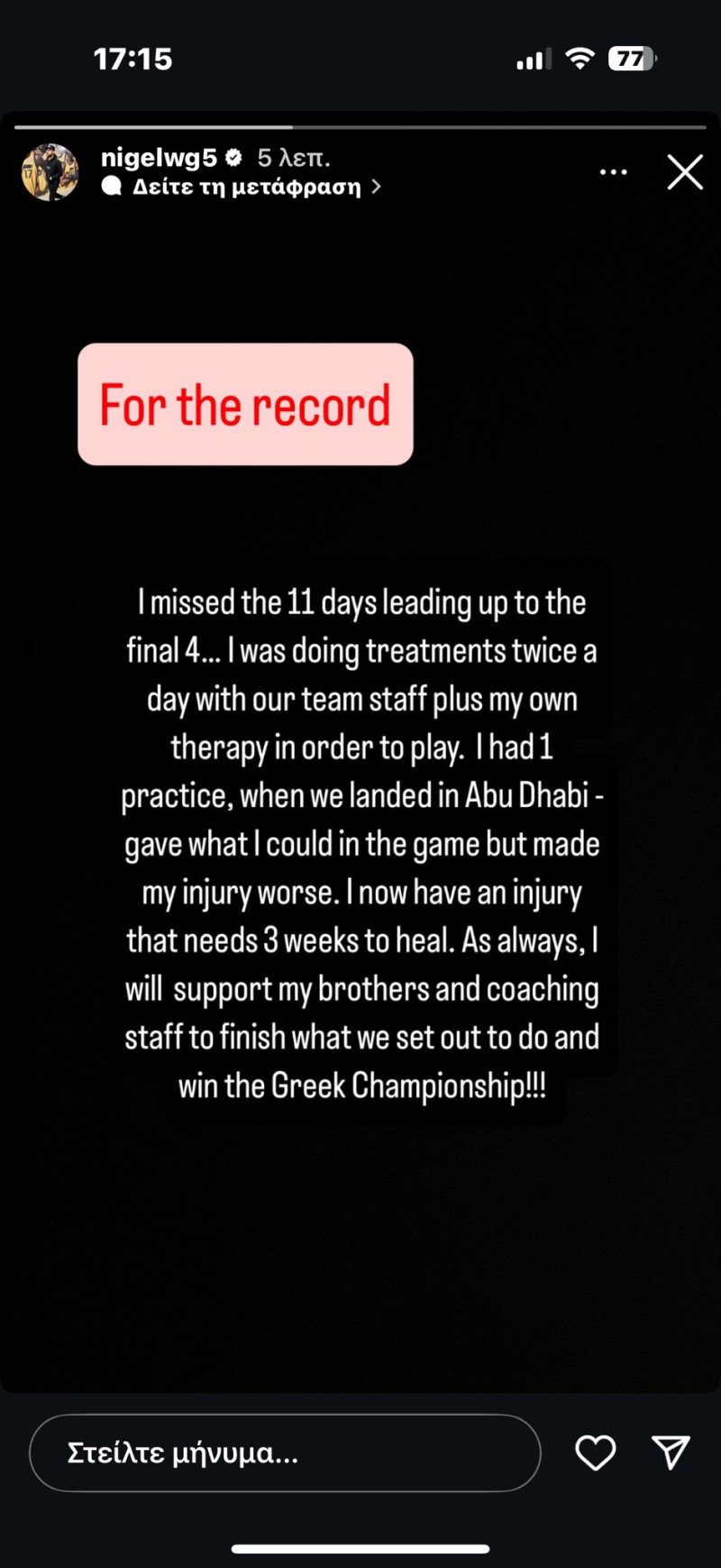This screenshot has height=1568, width=721.
Task: Open nigelwg5's profile picture
Action: 50,171
